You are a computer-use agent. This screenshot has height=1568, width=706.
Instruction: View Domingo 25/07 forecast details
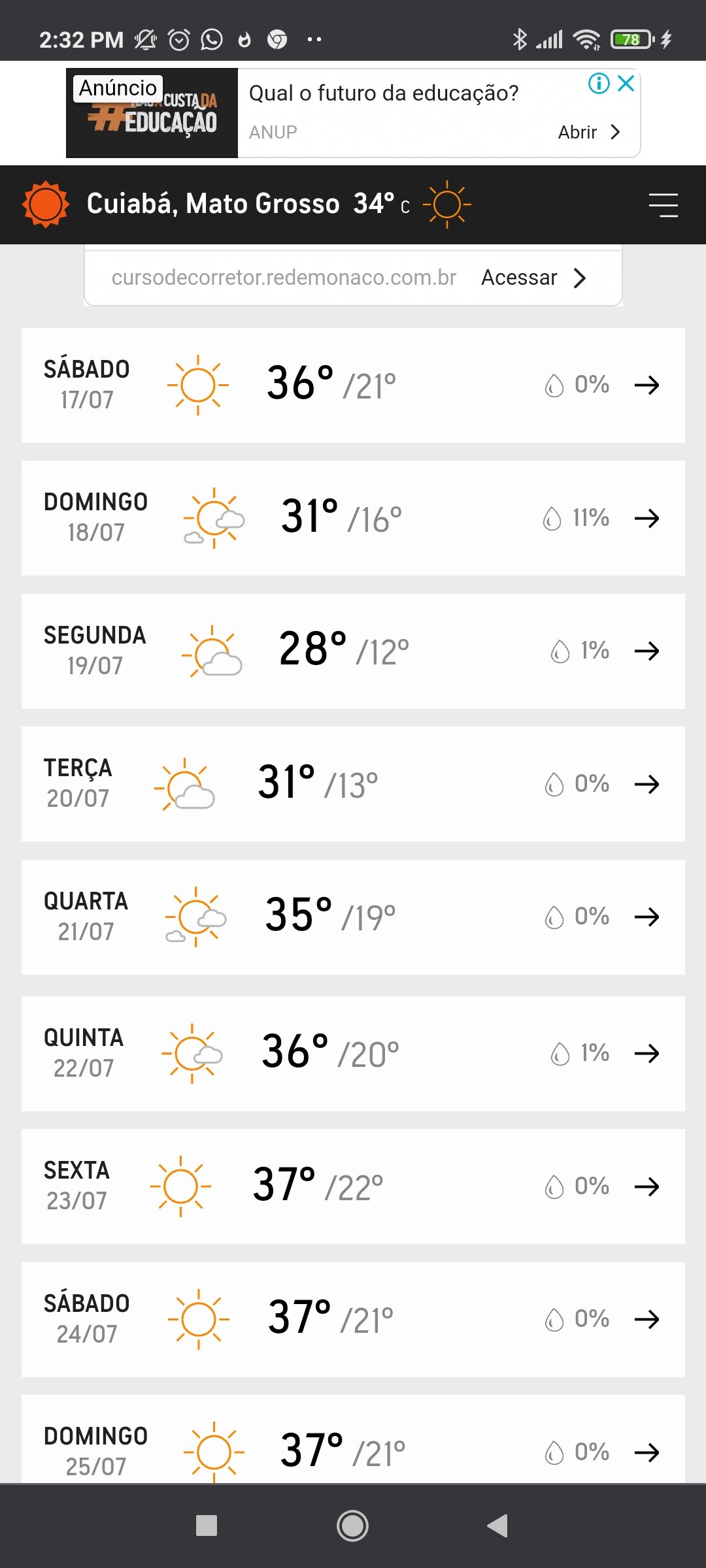(x=353, y=1439)
